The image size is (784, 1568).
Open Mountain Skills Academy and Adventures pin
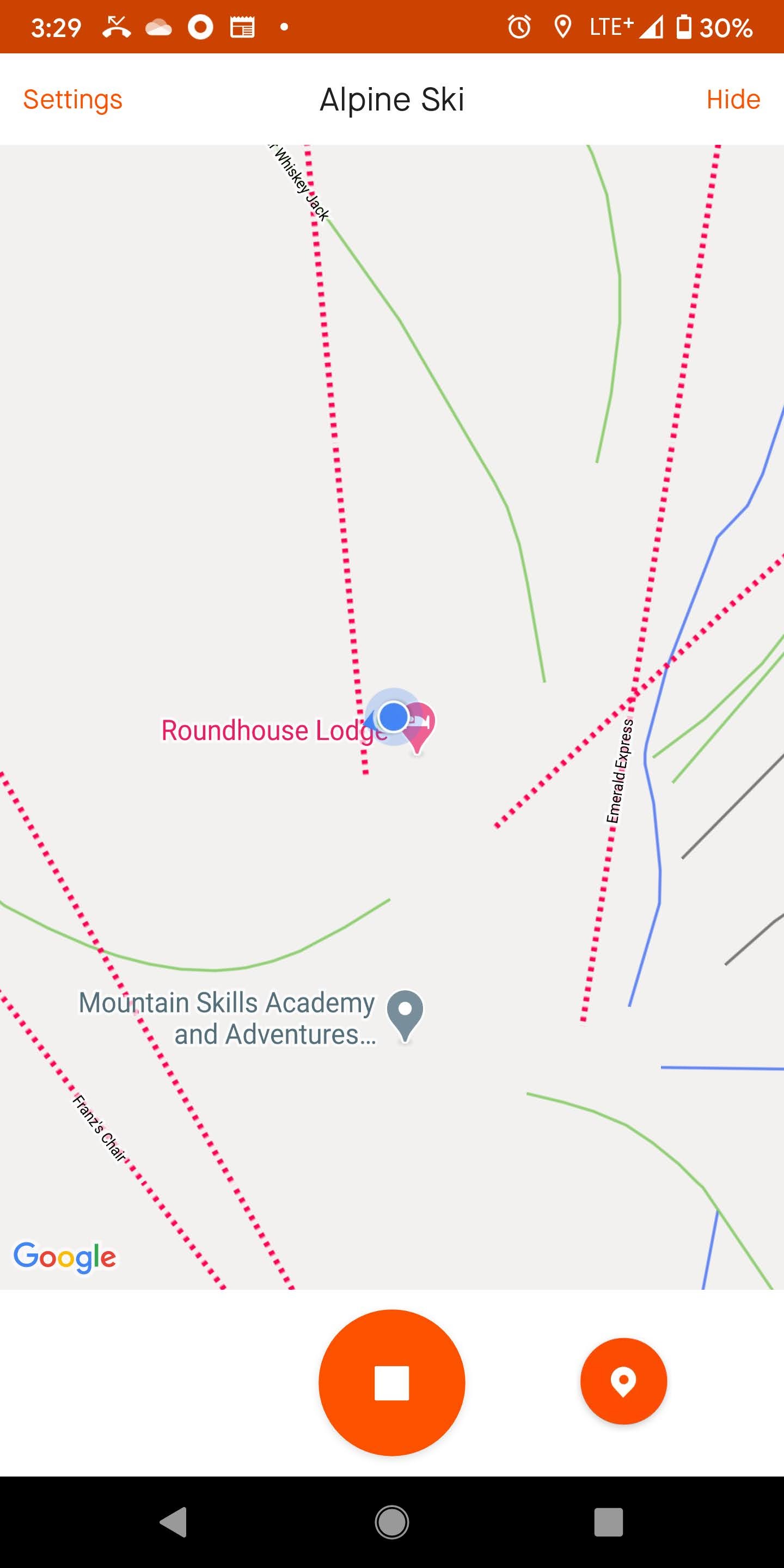pyautogui.click(x=405, y=1012)
